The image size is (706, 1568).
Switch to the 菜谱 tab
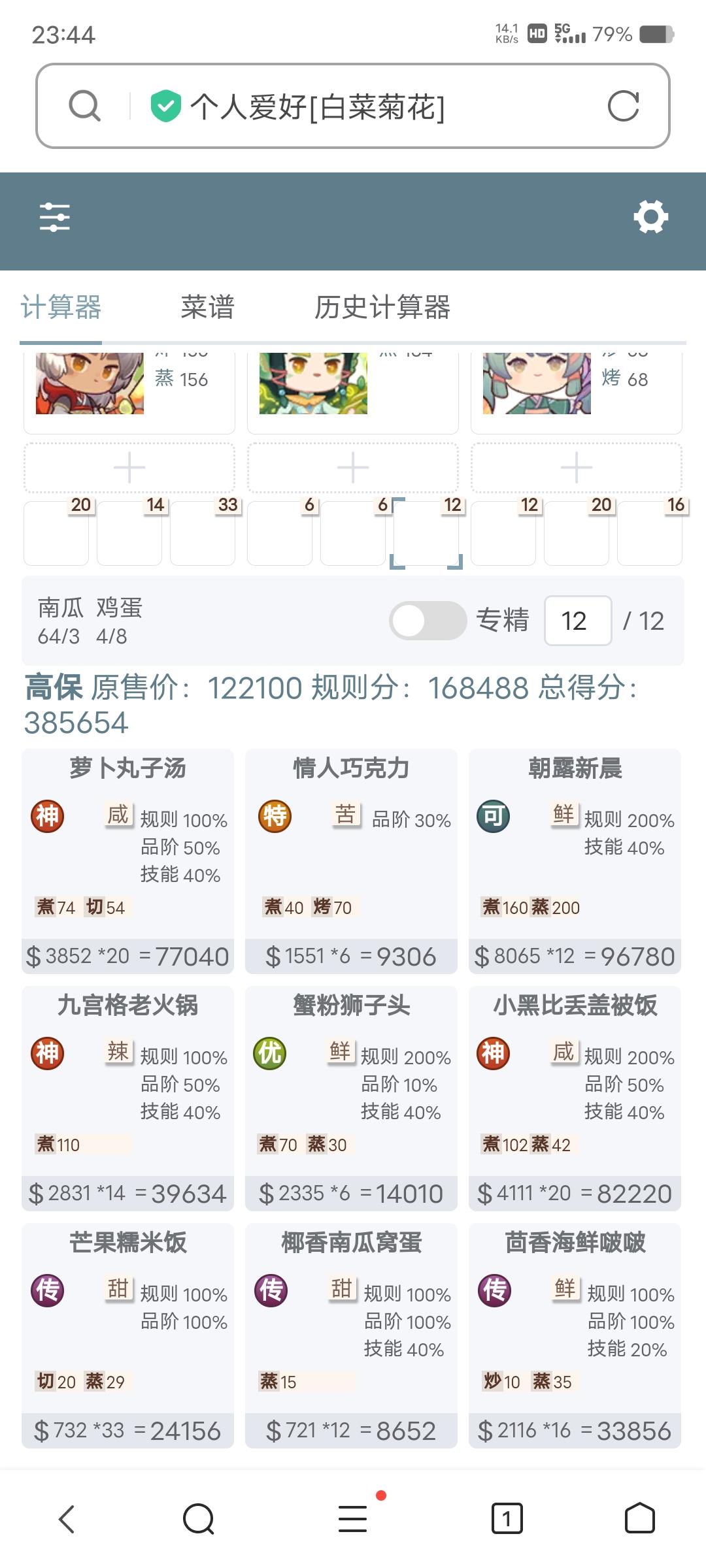coord(208,307)
